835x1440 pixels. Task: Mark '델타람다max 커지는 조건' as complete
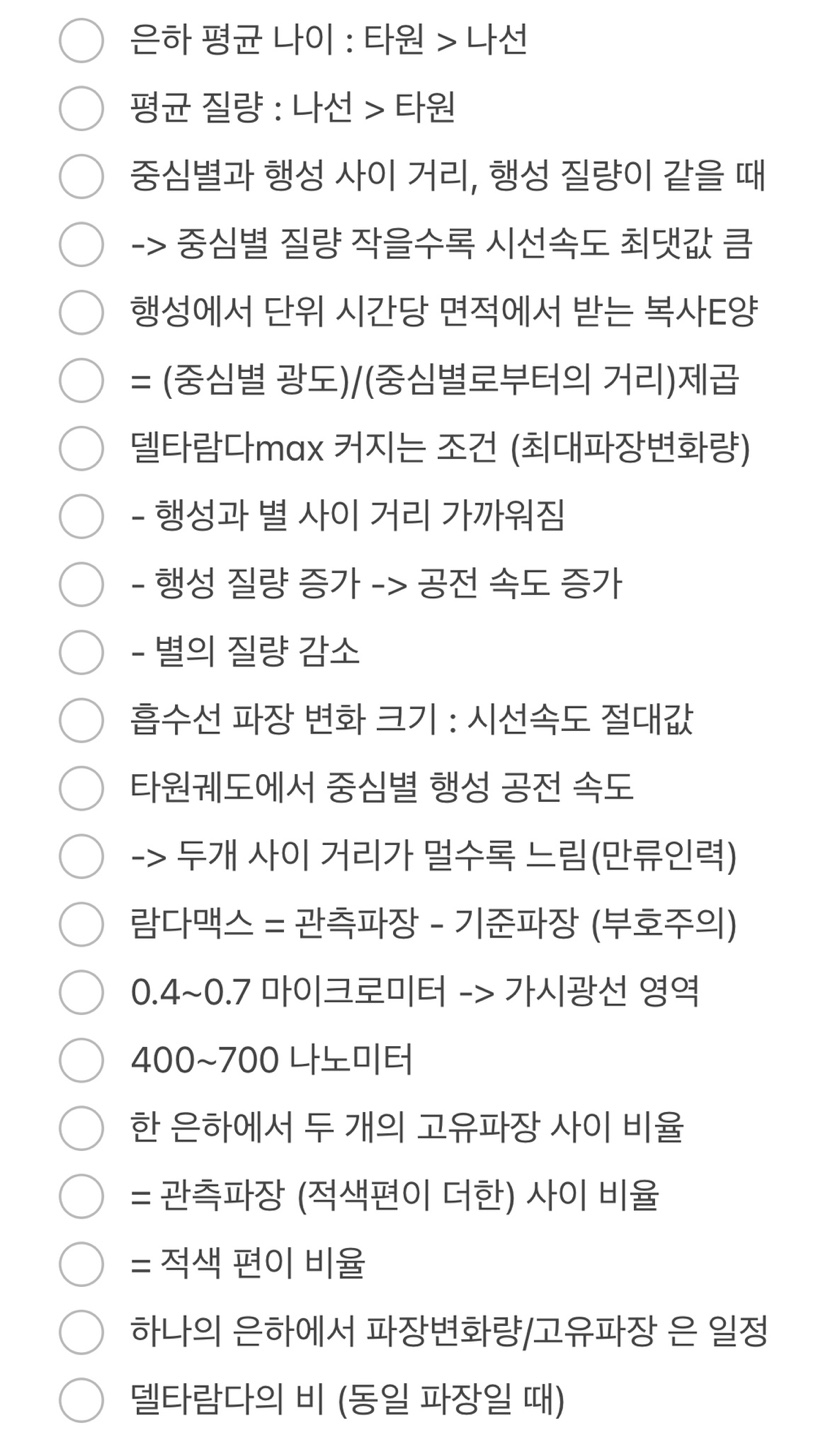[x=81, y=448]
